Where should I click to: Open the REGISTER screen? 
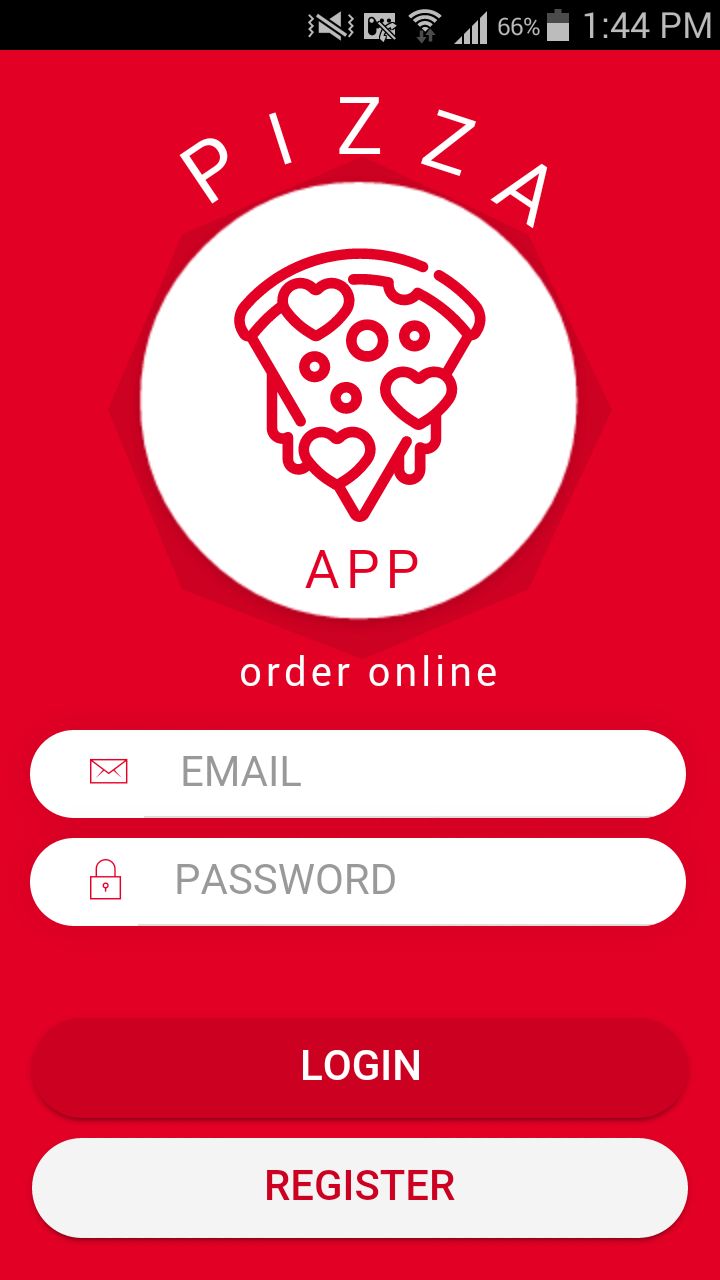360,1186
